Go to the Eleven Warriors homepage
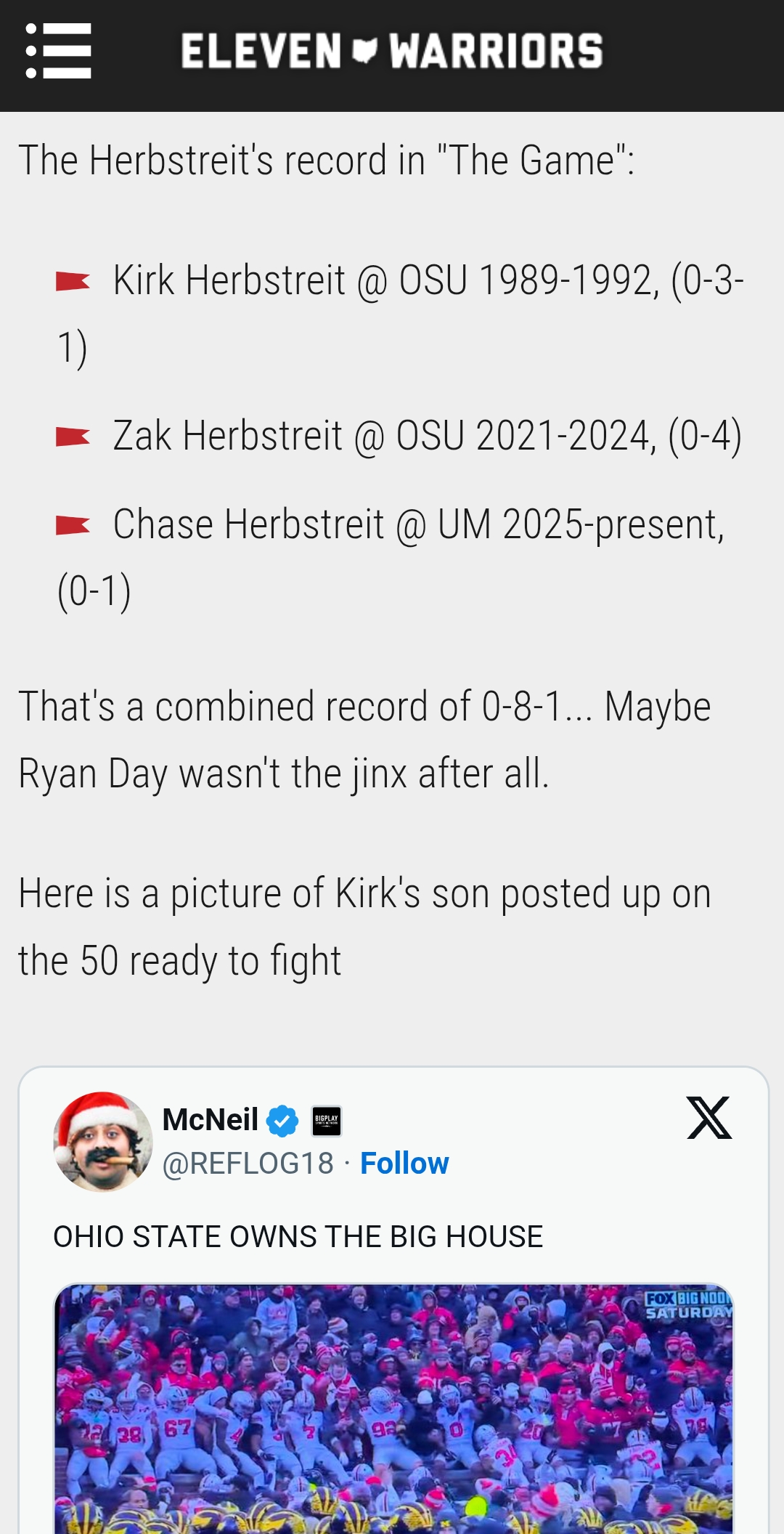This screenshot has width=784, height=1534. 392,51
